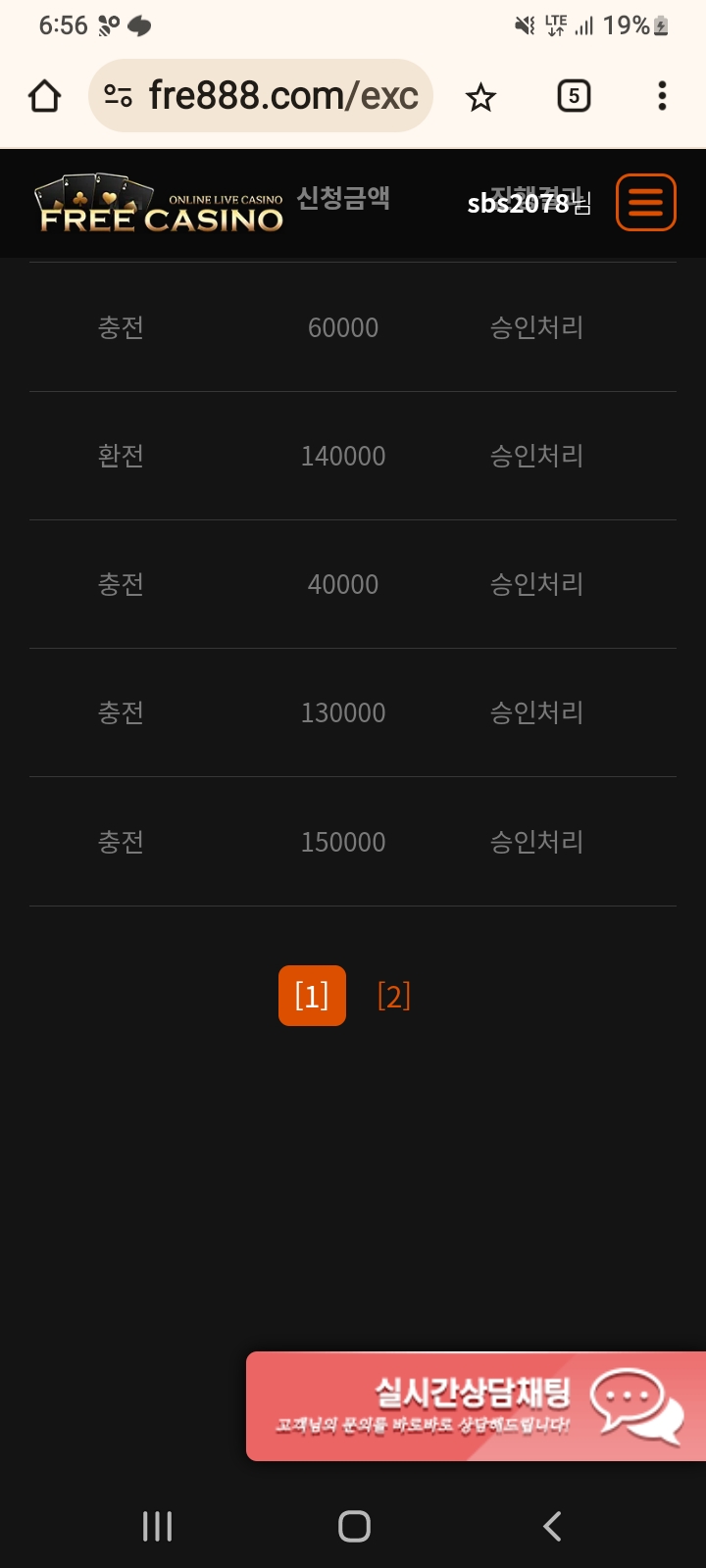The width and height of the screenshot is (706, 1568).
Task: Open the tab switcher showing 5 tabs
Action: pos(574,96)
